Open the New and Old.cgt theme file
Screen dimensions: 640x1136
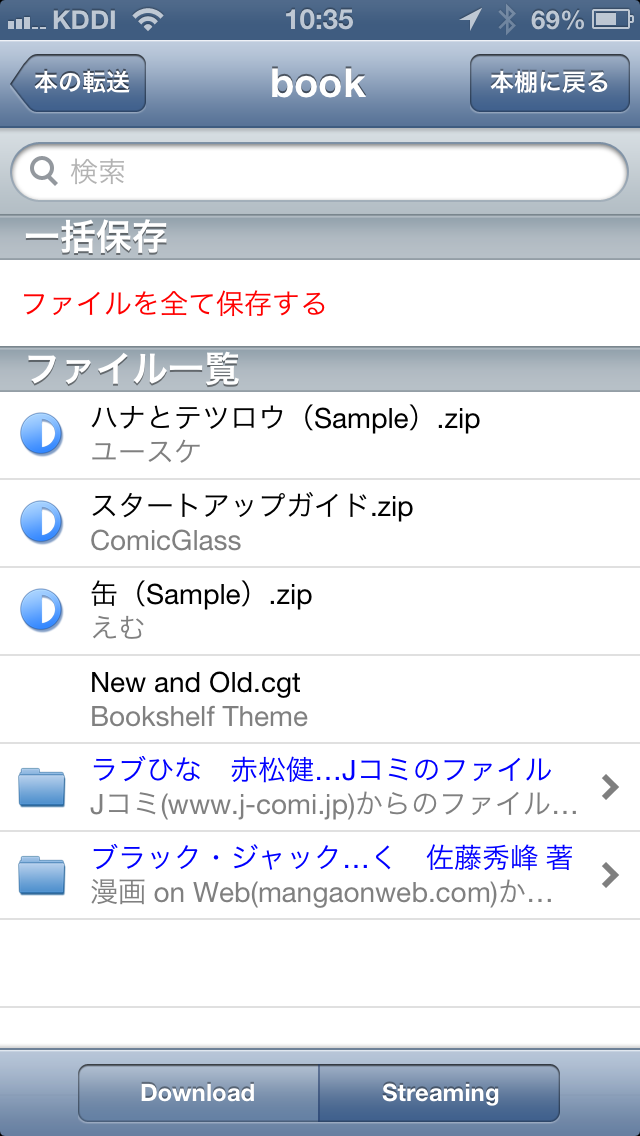point(197,698)
